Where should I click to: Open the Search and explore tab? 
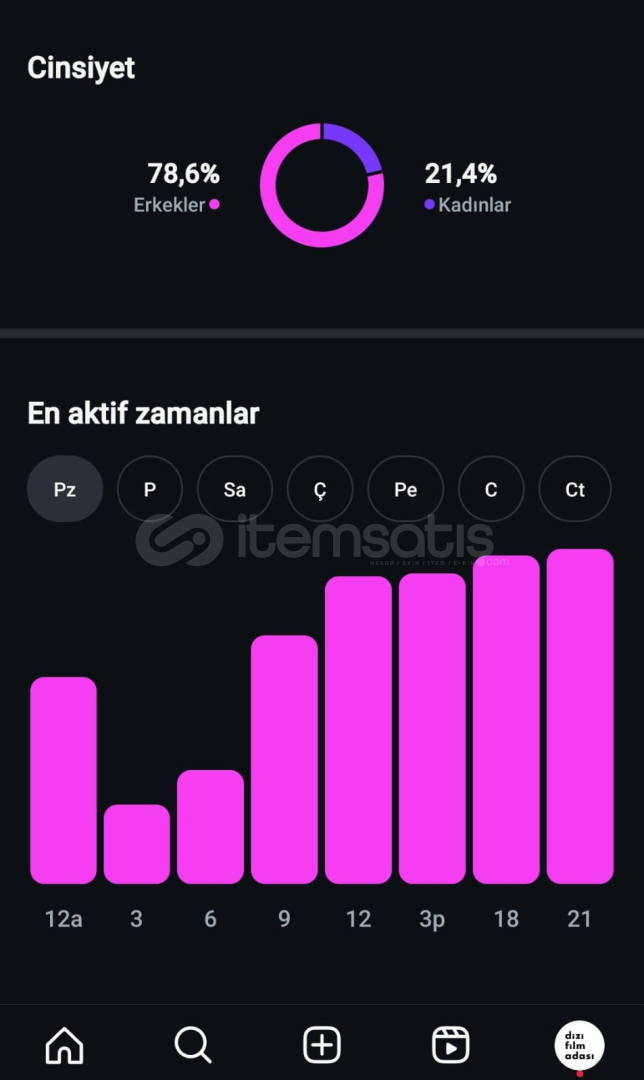[x=193, y=1045]
